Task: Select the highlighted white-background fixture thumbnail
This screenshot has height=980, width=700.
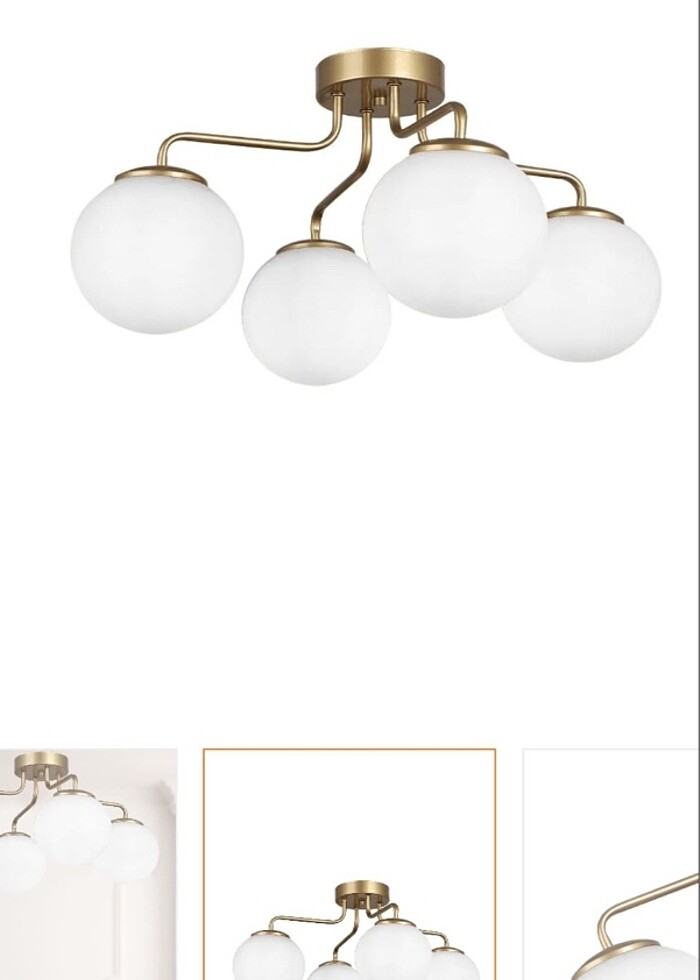Action: point(349,864)
